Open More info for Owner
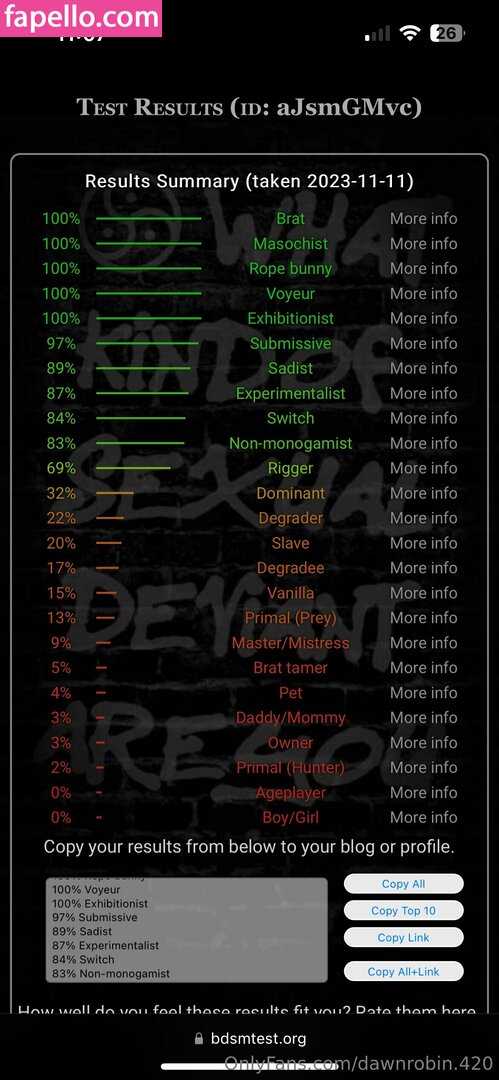The image size is (499, 1080). click(x=423, y=742)
